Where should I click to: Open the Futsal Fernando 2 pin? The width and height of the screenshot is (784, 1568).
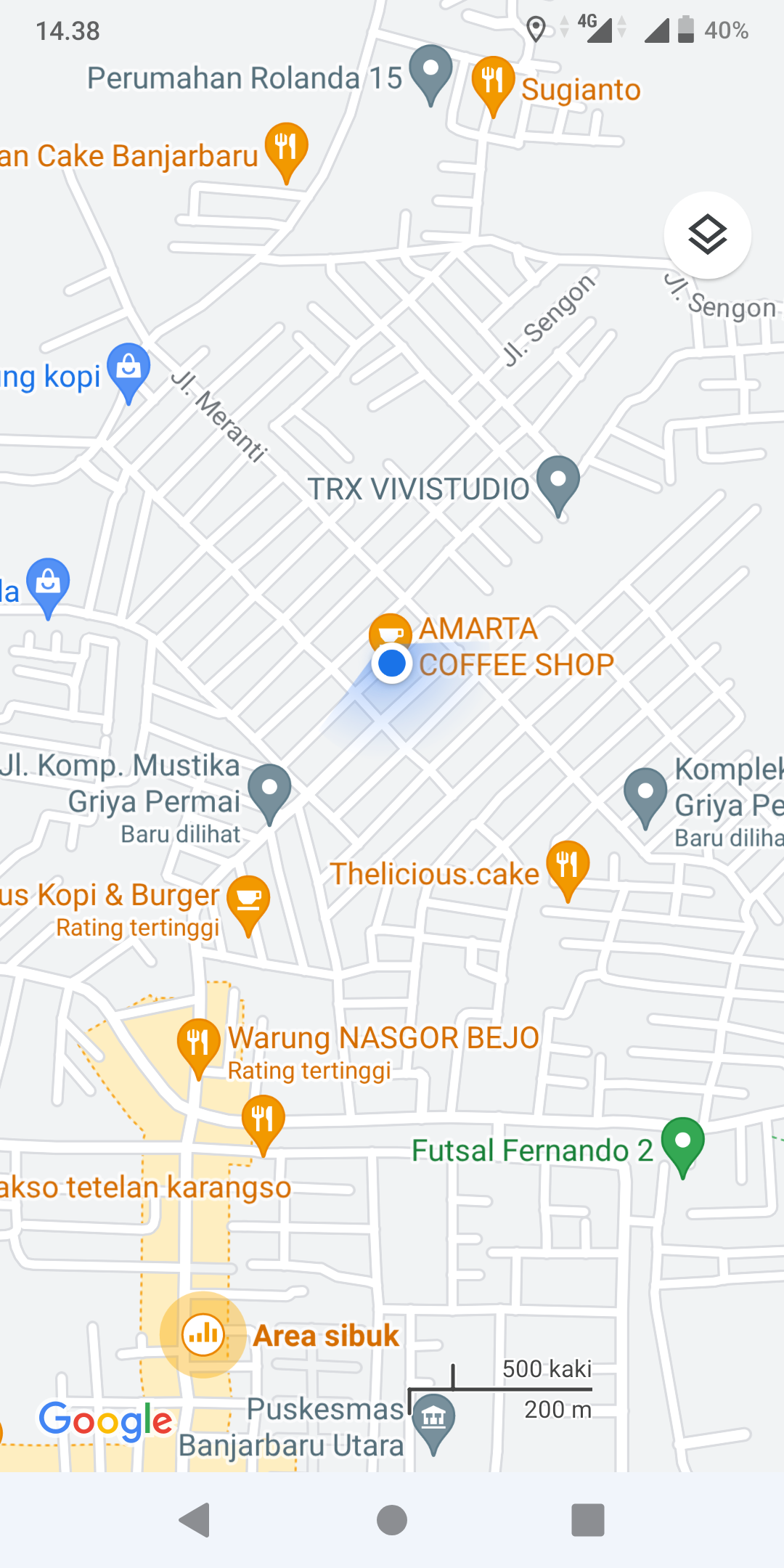click(x=682, y=1143)
